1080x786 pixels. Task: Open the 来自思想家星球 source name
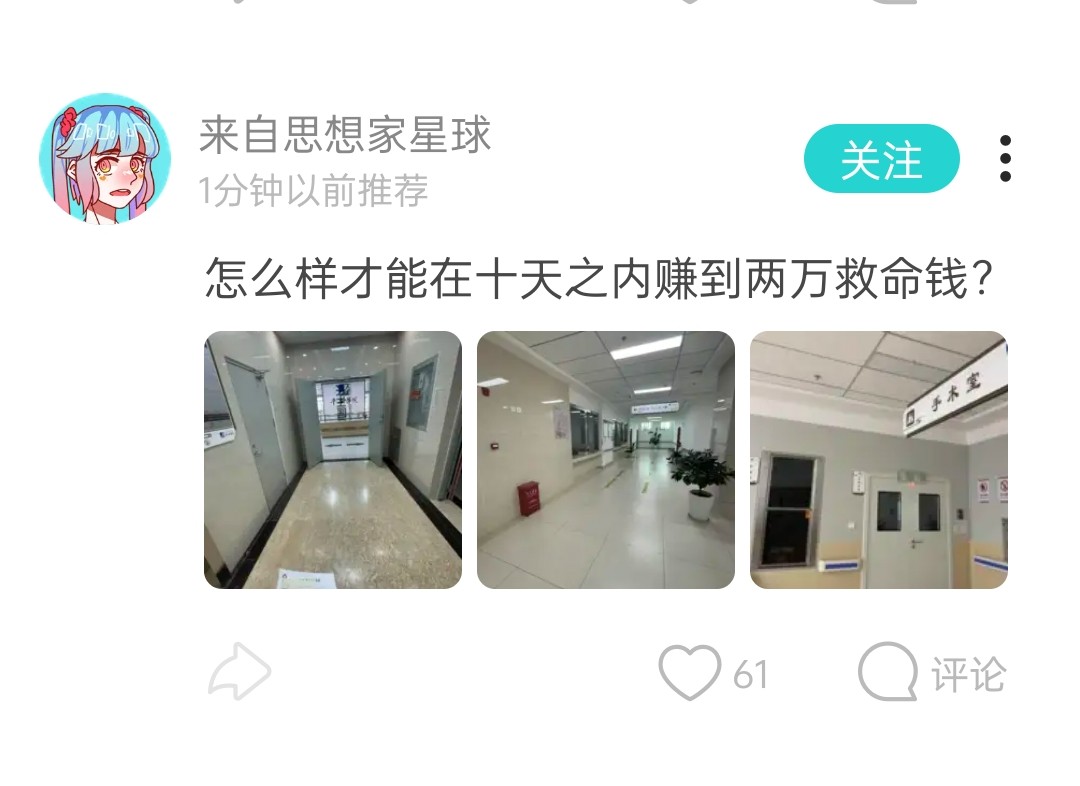(x=345, y=135)
